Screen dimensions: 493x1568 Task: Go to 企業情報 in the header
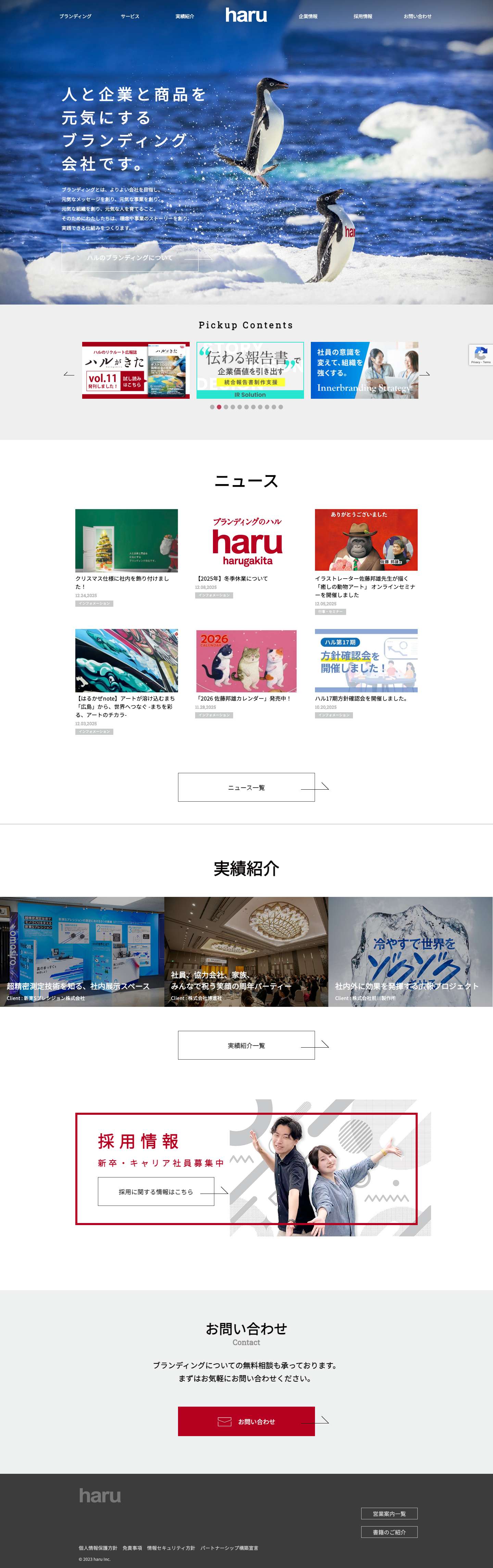(308, 16)
